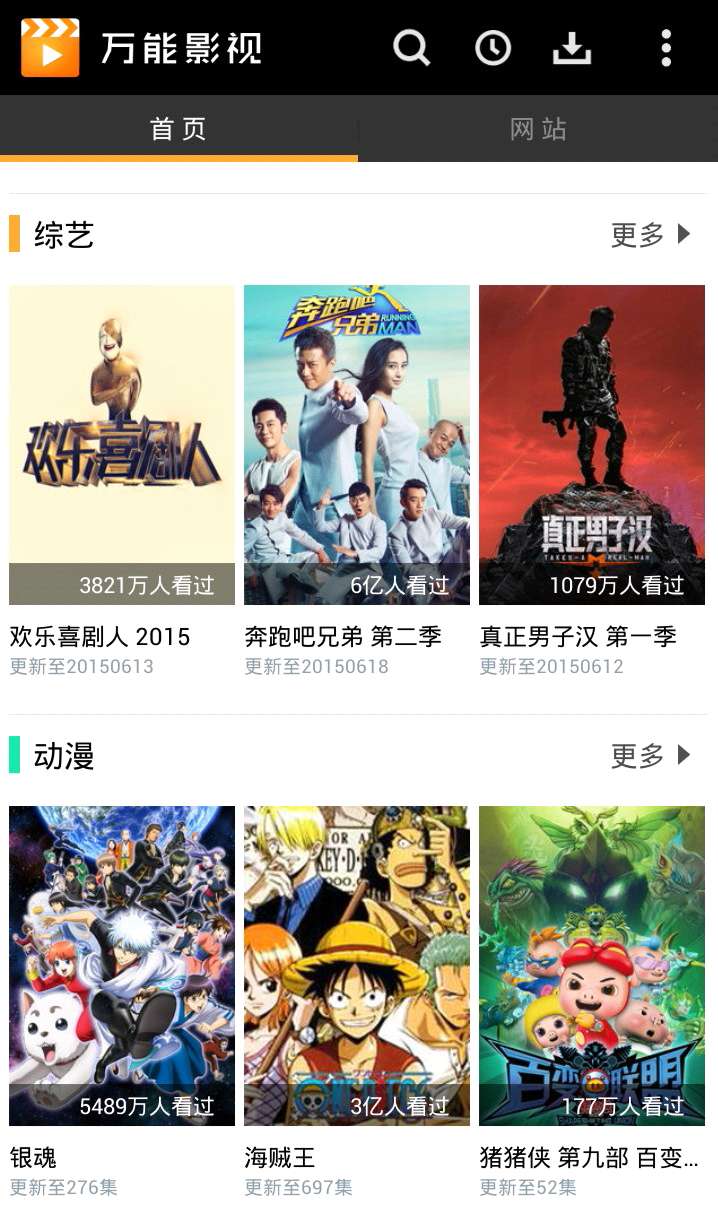
Task: Open 欢乐喜剧人 2015 show
Action: click(x=122, y=445)
